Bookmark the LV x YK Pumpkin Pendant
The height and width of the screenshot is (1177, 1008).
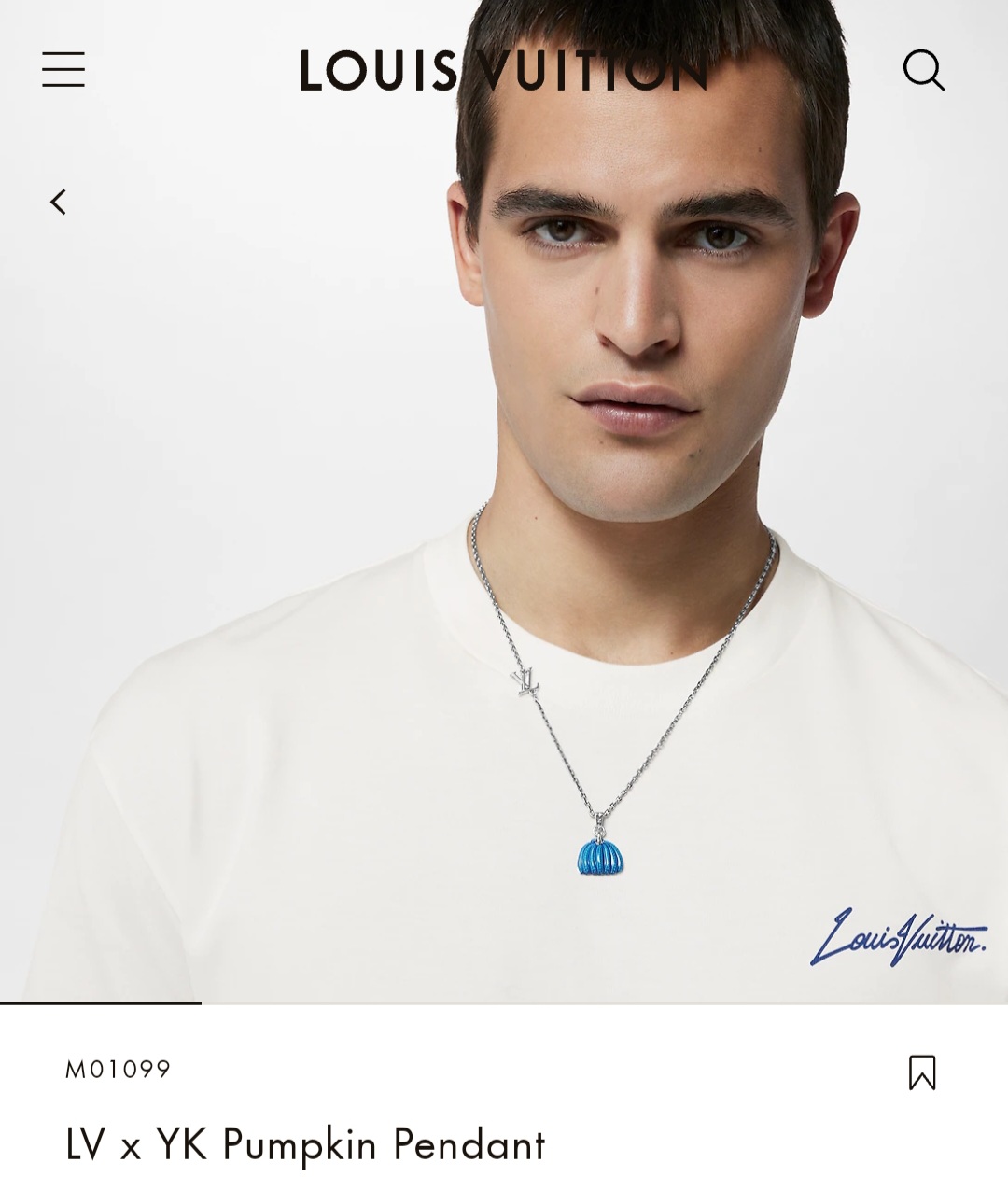[921, 1072]
